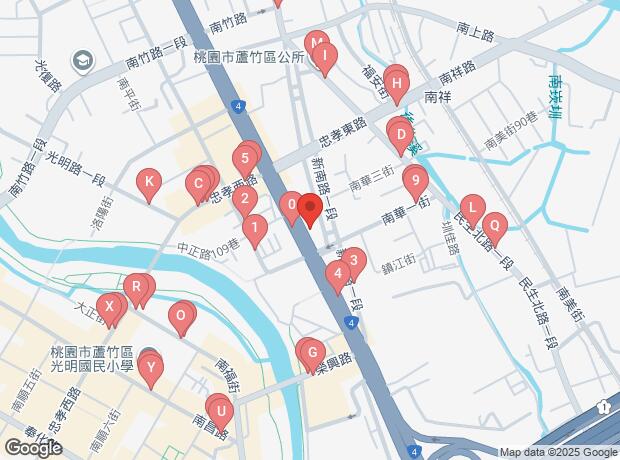Tap the marker labeled R
The image size is (620, 460).
tap(136, 287)
